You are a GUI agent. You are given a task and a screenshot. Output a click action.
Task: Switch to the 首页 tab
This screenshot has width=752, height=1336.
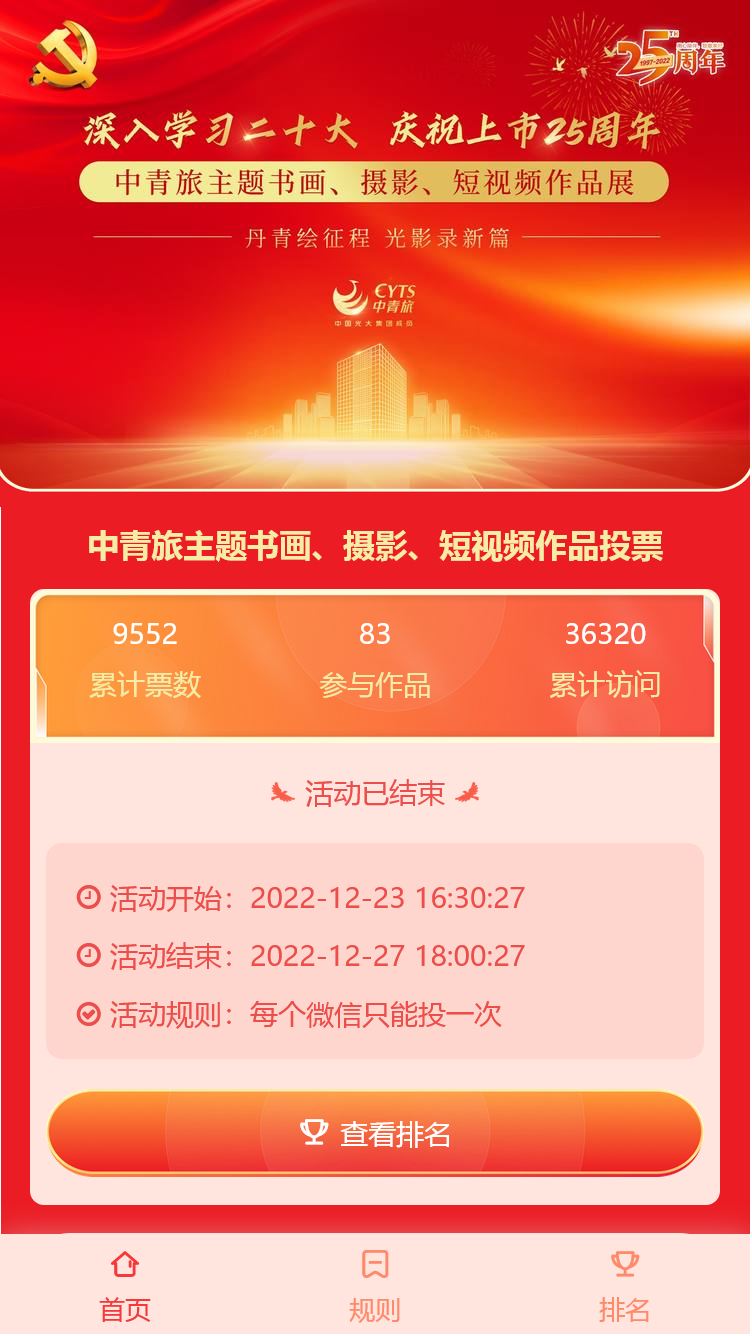pos(125,1286)
